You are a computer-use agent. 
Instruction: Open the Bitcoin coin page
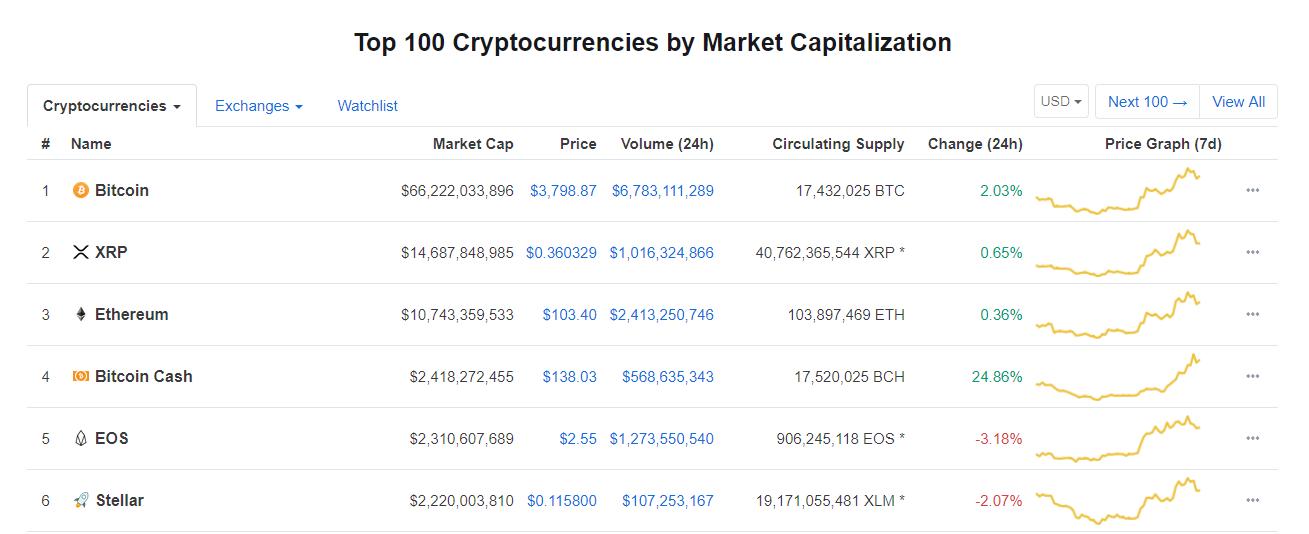[x=121, y=191]
